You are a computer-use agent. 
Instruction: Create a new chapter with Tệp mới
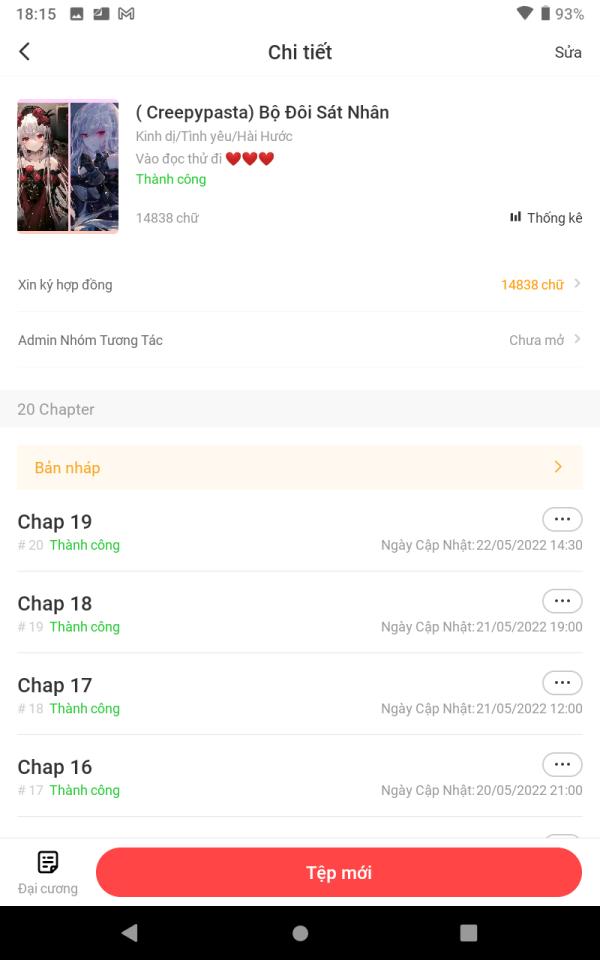point(338,873)
